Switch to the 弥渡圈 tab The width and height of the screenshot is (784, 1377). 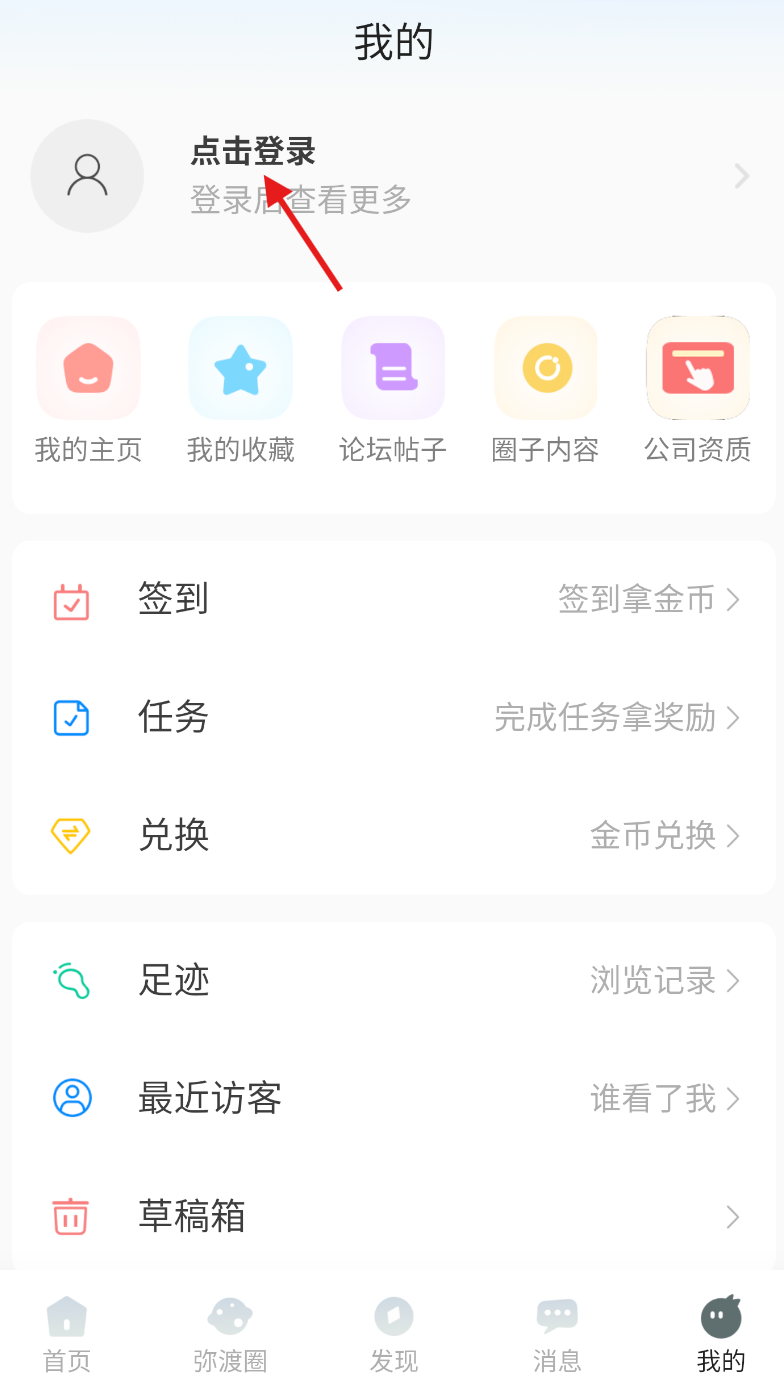230,1333
